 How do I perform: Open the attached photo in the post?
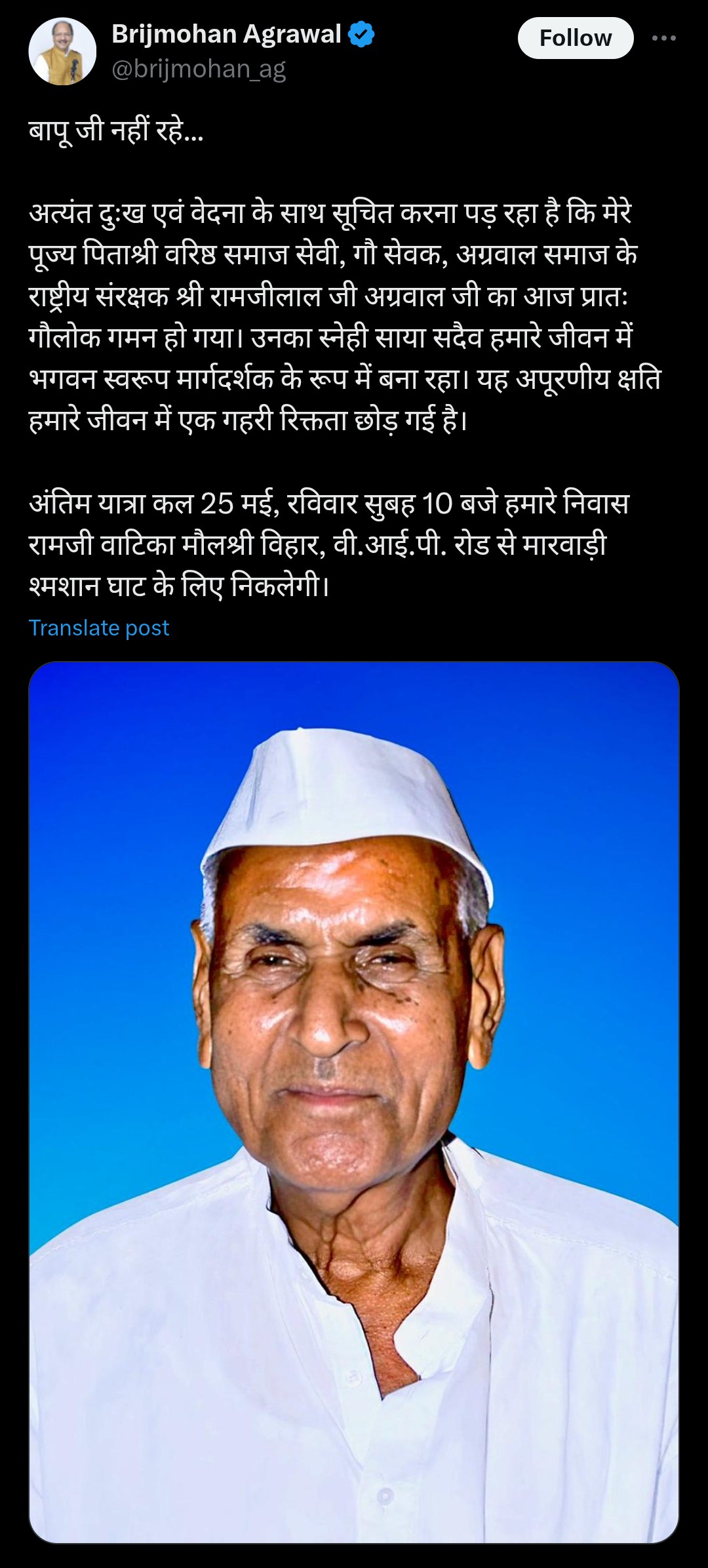[x=354, y=1102]
